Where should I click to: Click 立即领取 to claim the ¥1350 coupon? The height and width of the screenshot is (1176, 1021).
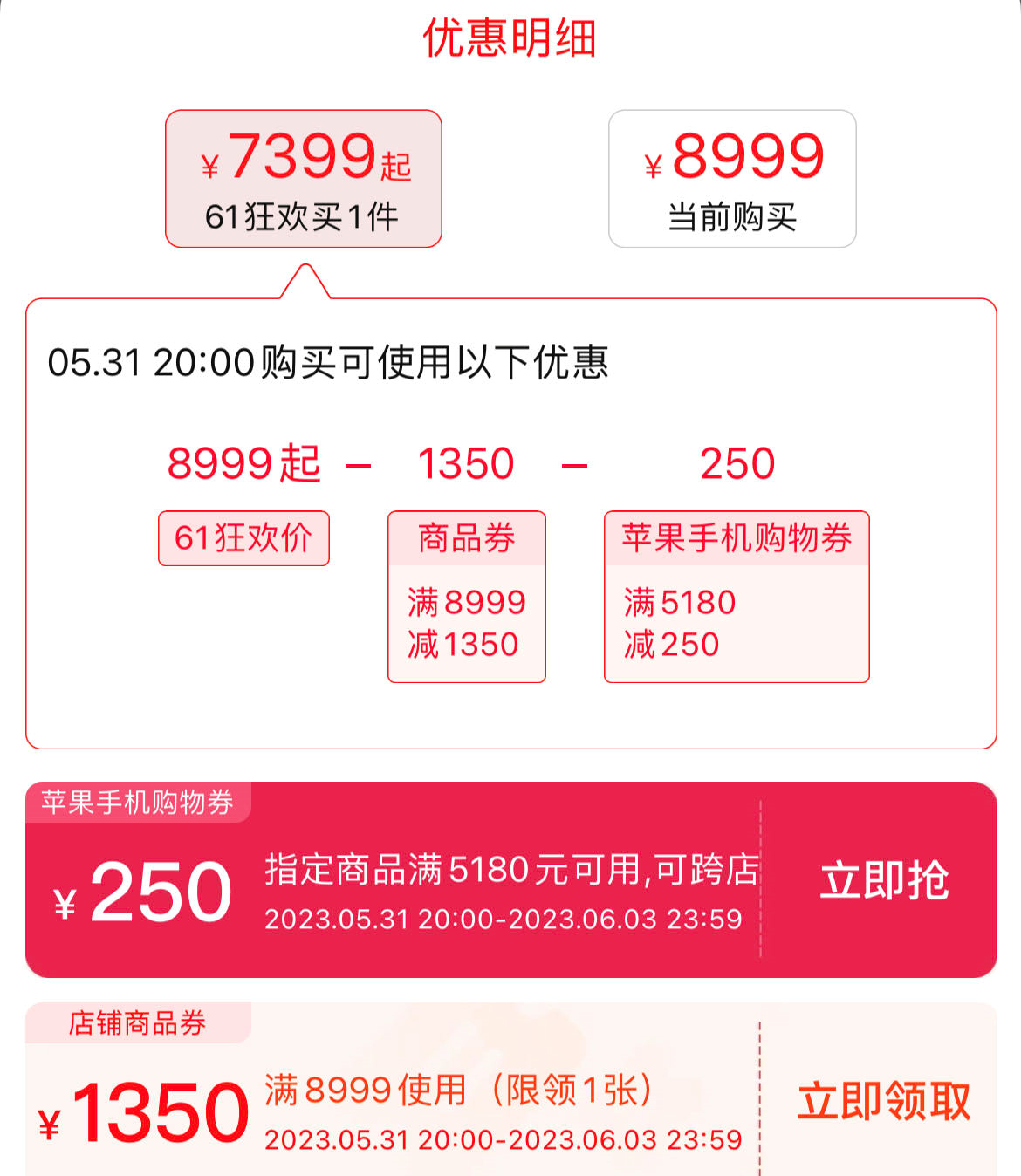(x=884, y=1102)
